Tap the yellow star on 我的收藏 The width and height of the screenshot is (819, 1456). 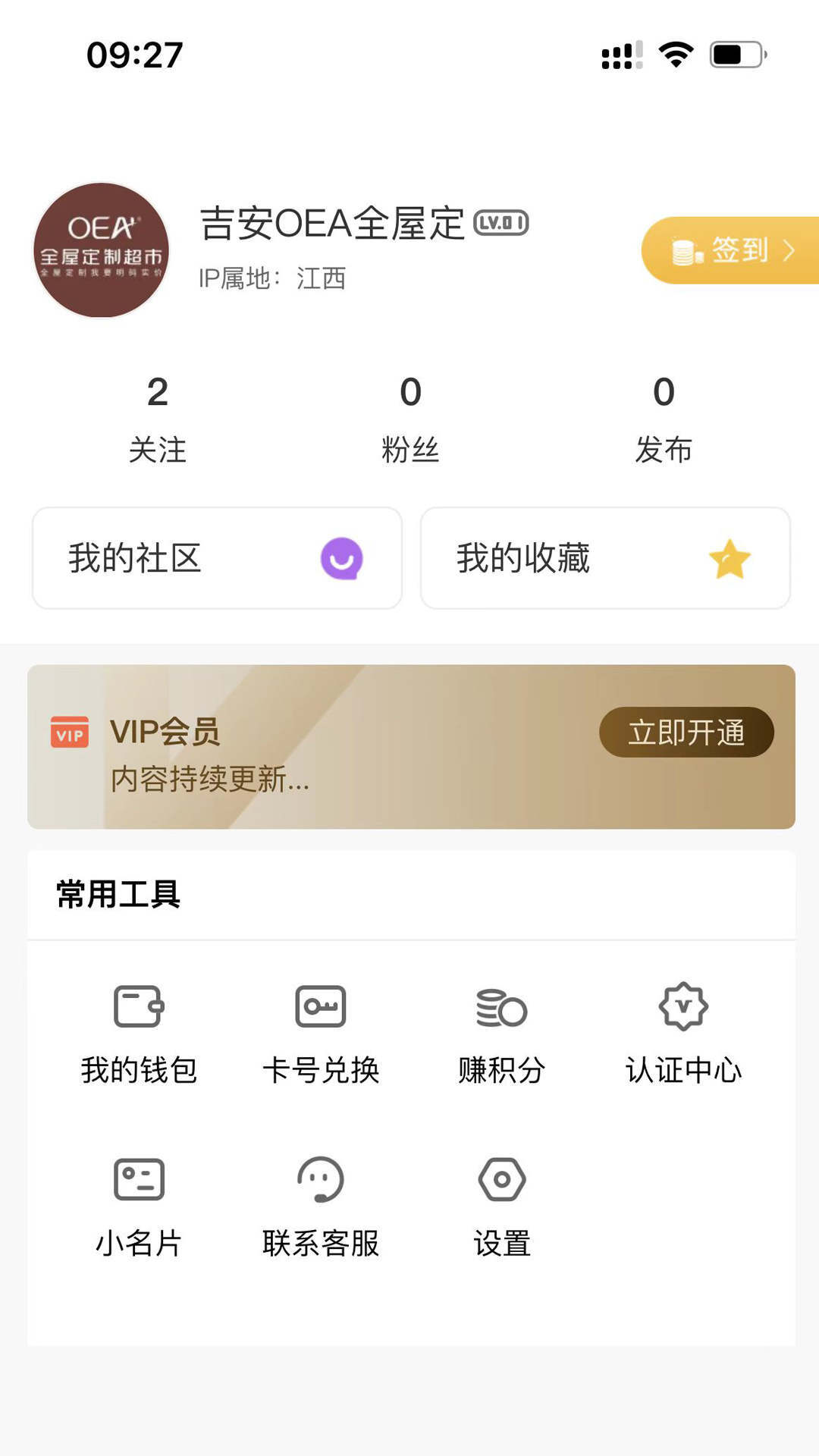coord(726,558)
